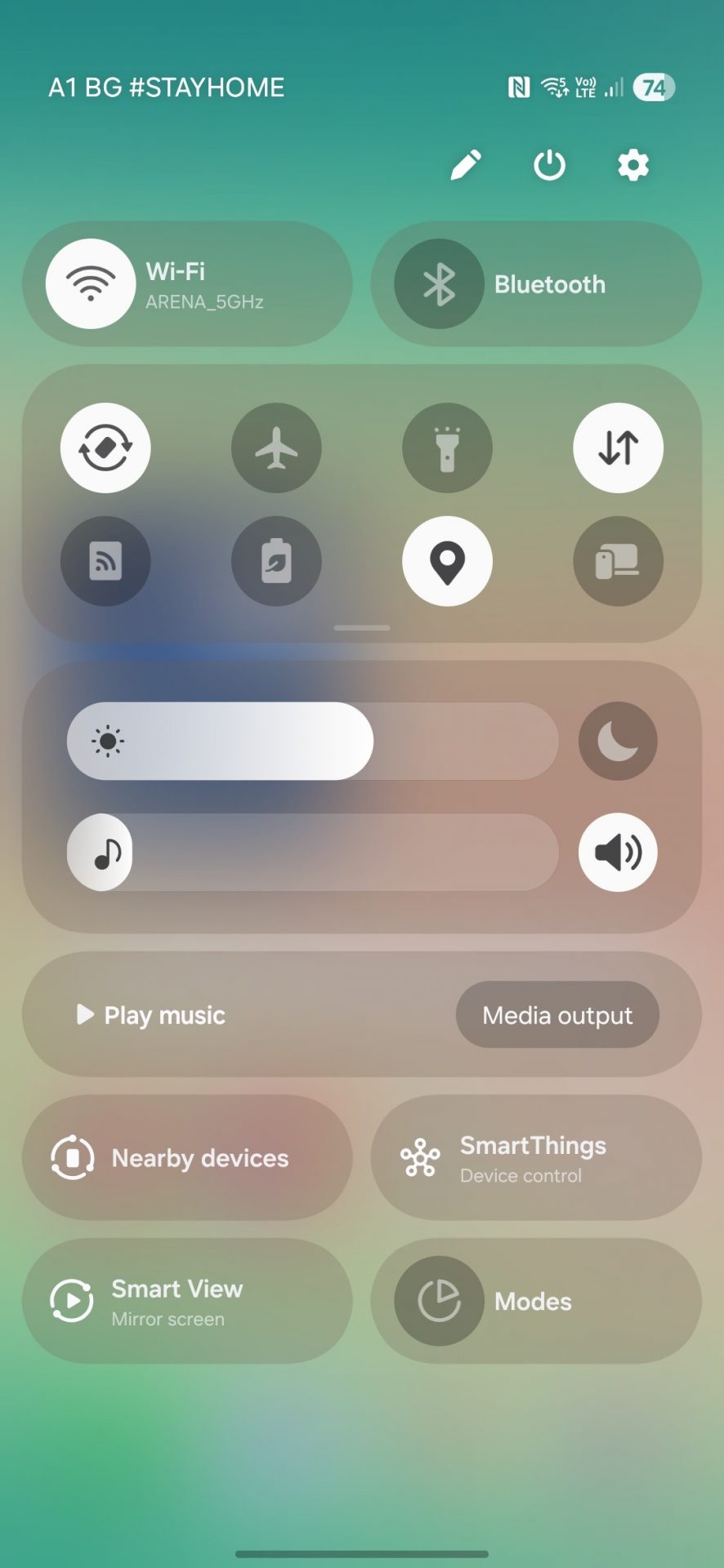
Task: Toggle the sound mode speaker button
Action: tap(618, 852)
